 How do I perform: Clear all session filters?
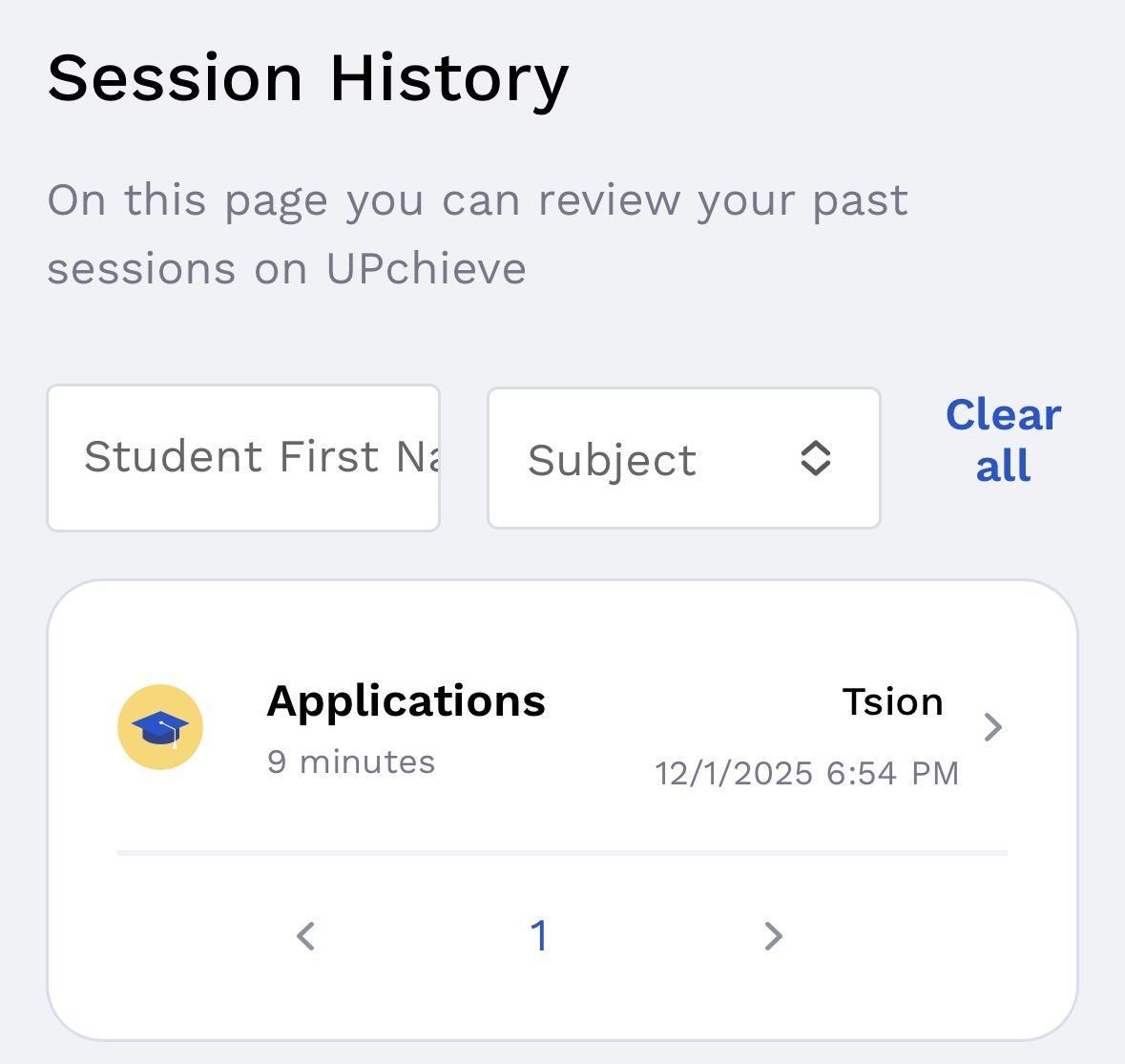(x=1003, y=440)
